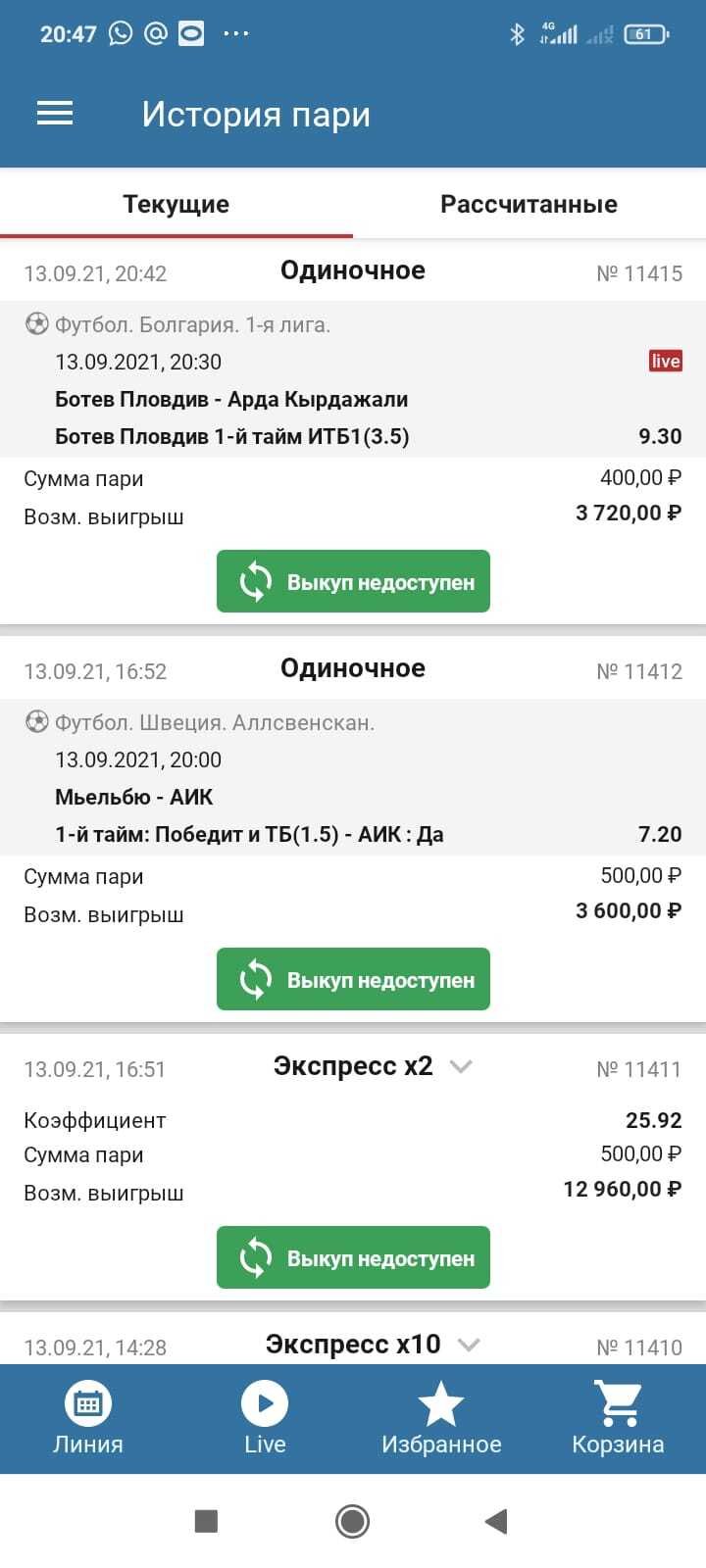The height and width of the screenshot is (1568, 706).
Task: Select the Текущие tab
Action: pos(176,204)
